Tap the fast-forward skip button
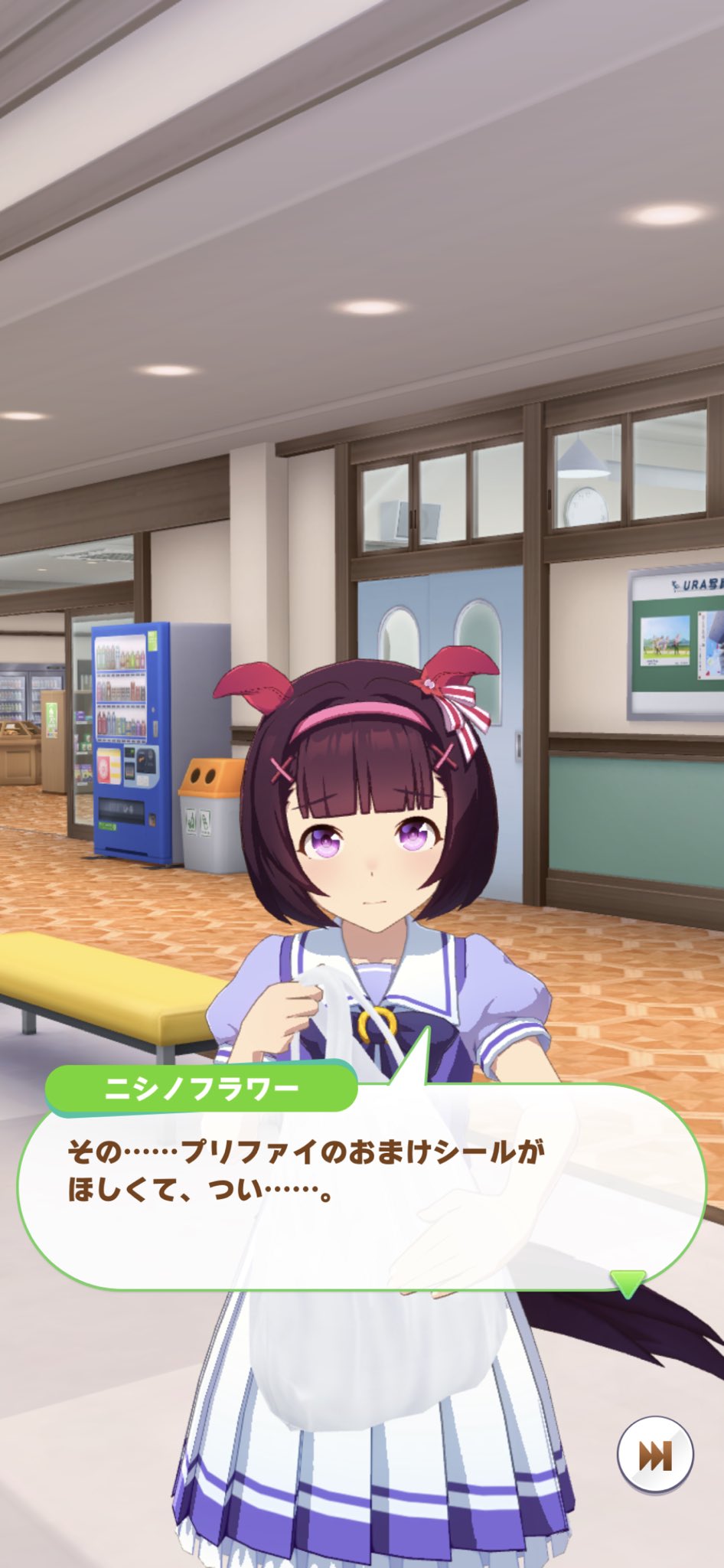 click(655, 1455)
